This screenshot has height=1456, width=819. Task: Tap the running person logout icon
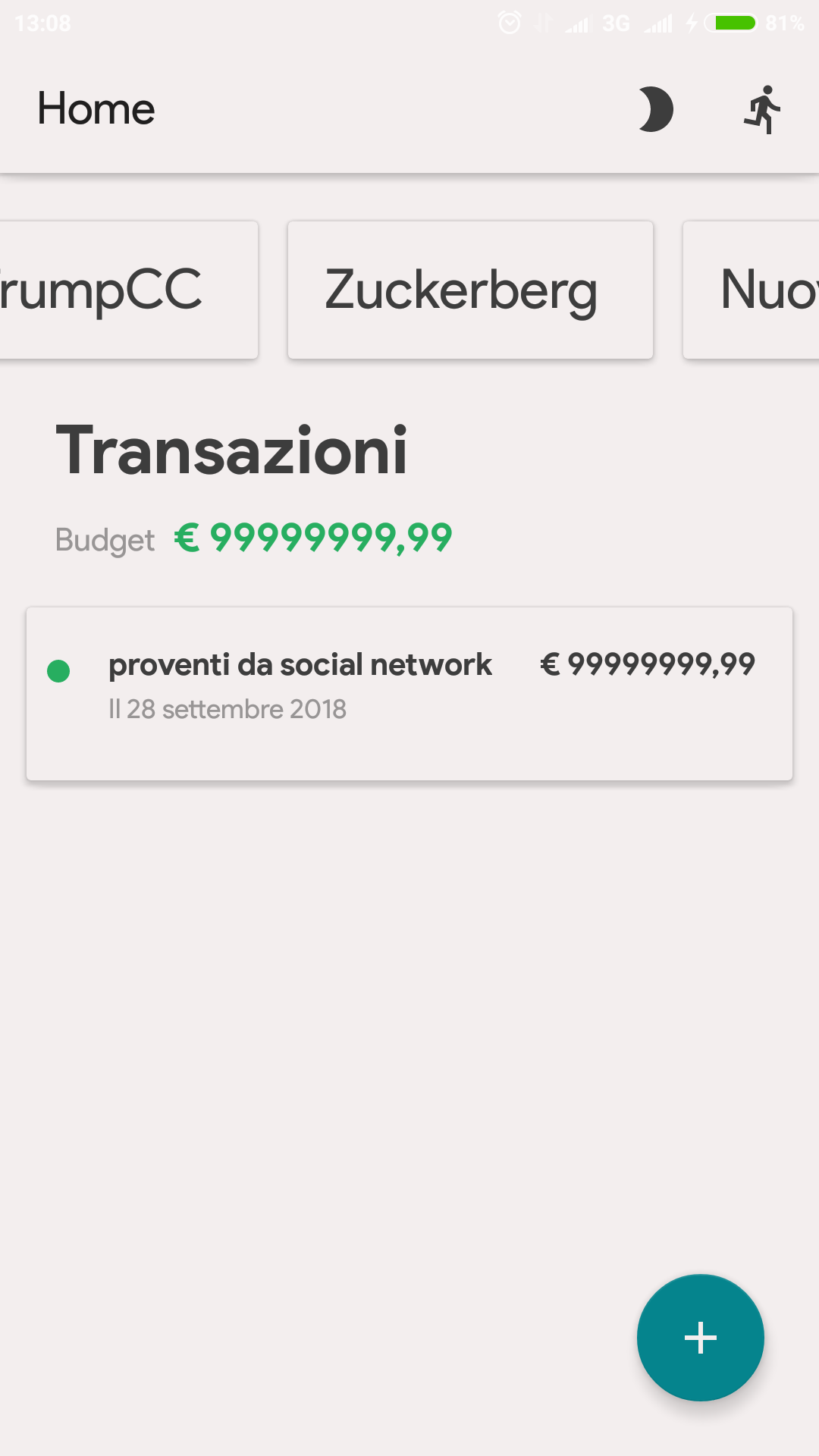763,110
